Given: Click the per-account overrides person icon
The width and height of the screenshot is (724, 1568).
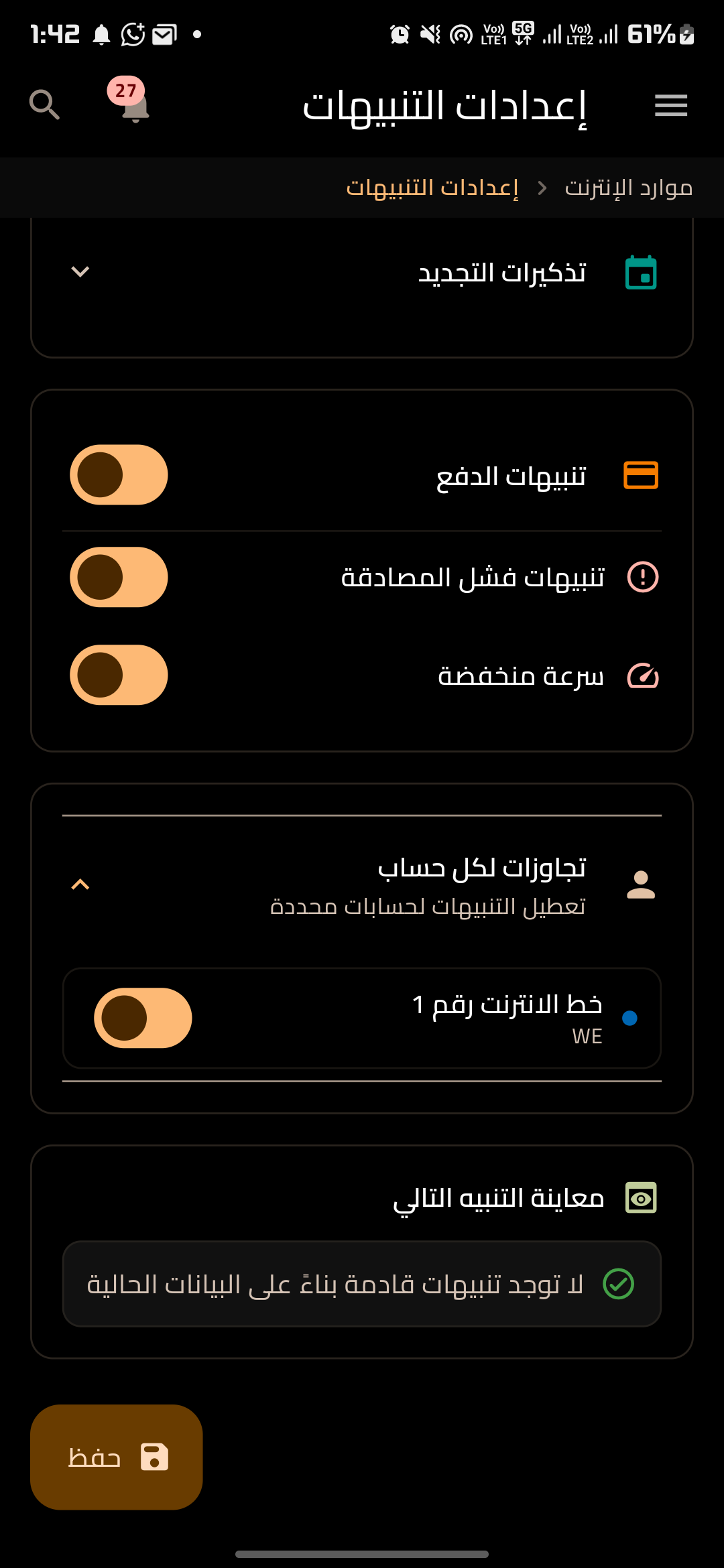Looking at the screenshot, I should click(x=642, y=885).
